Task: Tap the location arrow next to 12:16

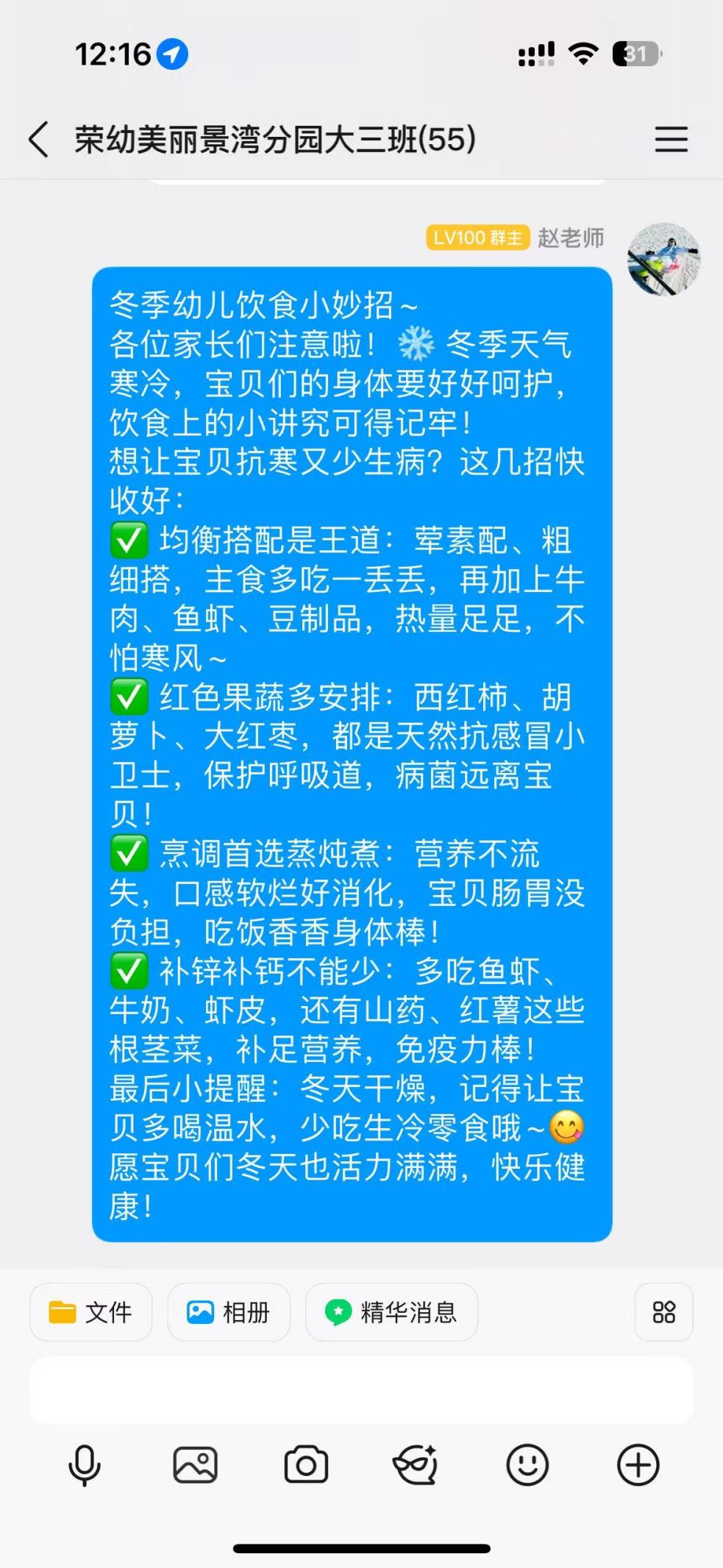Action: (171, 53)
